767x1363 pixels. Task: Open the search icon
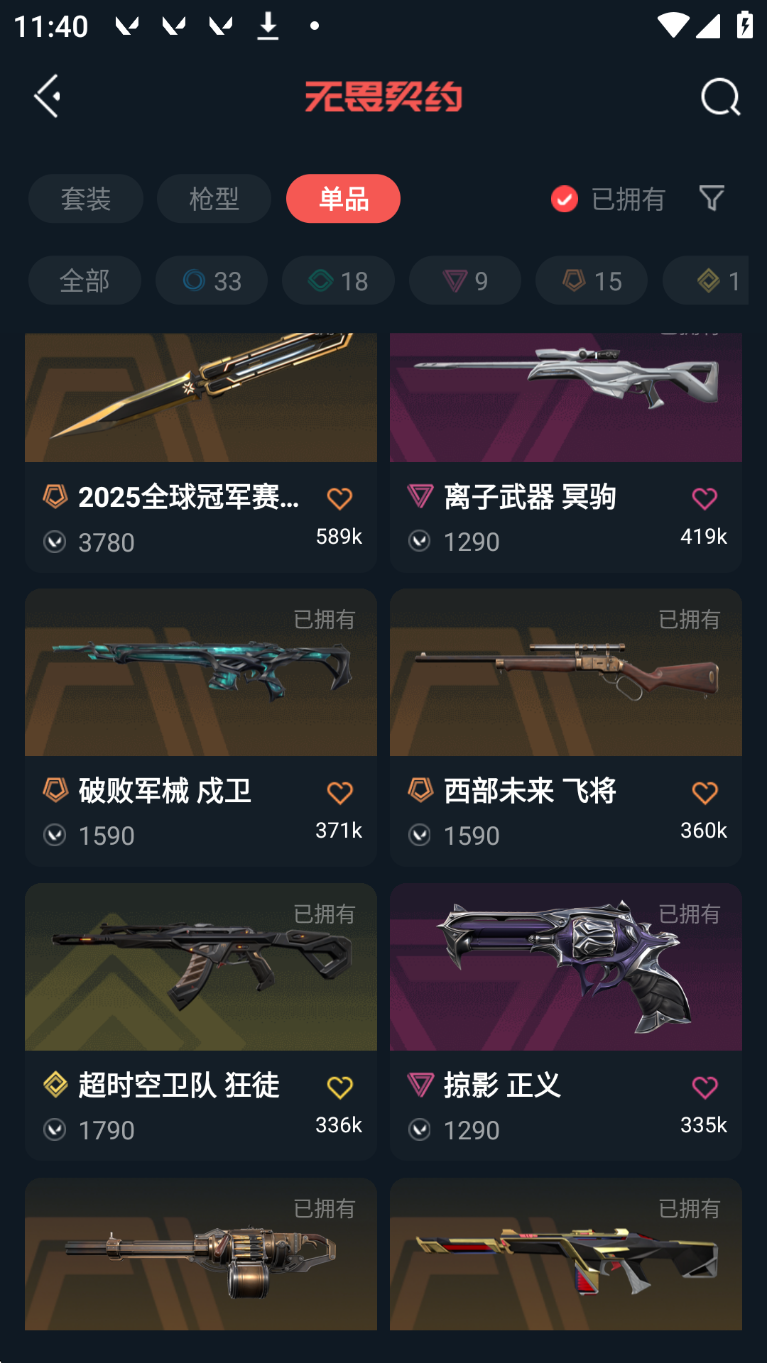[720, 98]
